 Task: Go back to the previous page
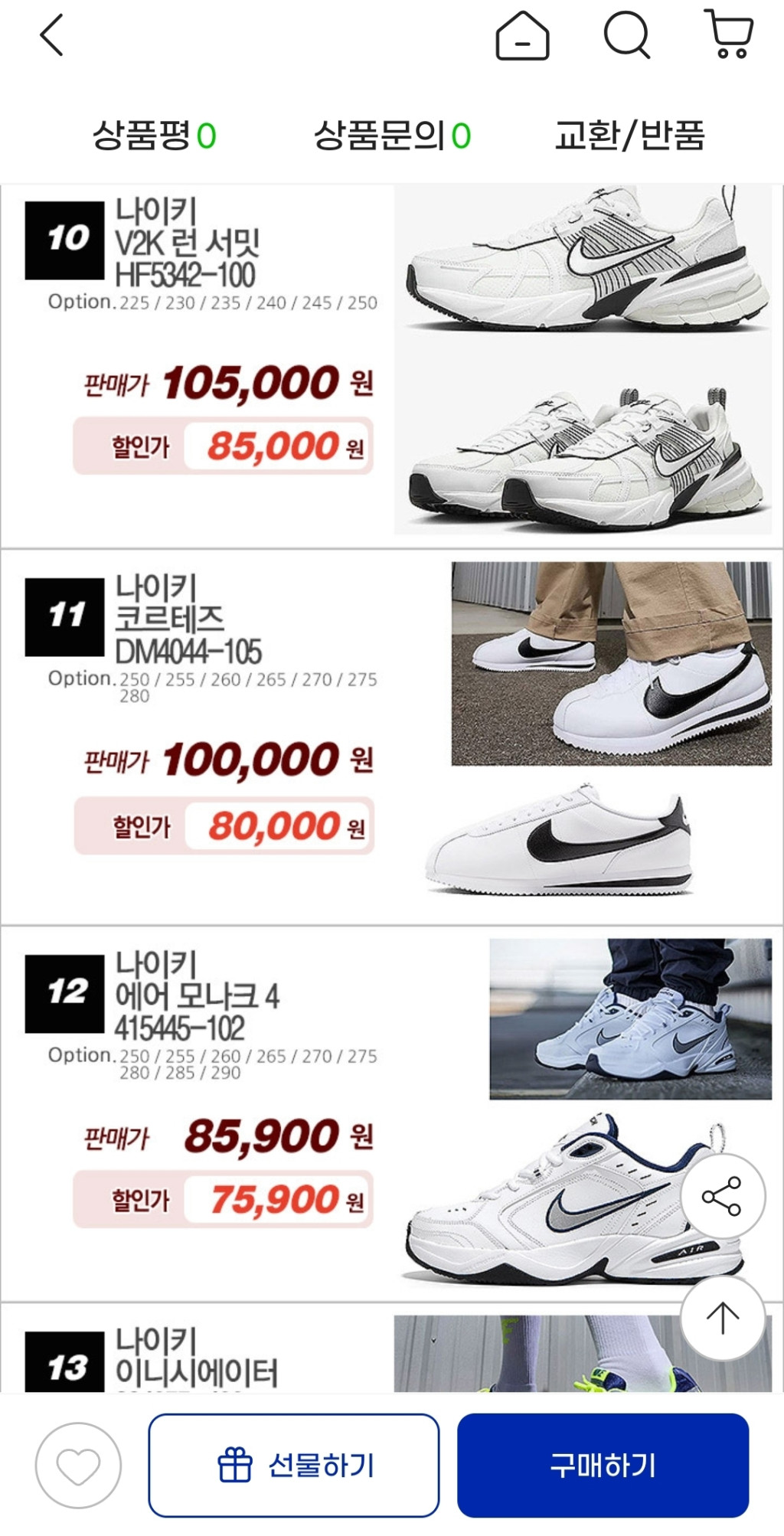[x=51, y=35]
